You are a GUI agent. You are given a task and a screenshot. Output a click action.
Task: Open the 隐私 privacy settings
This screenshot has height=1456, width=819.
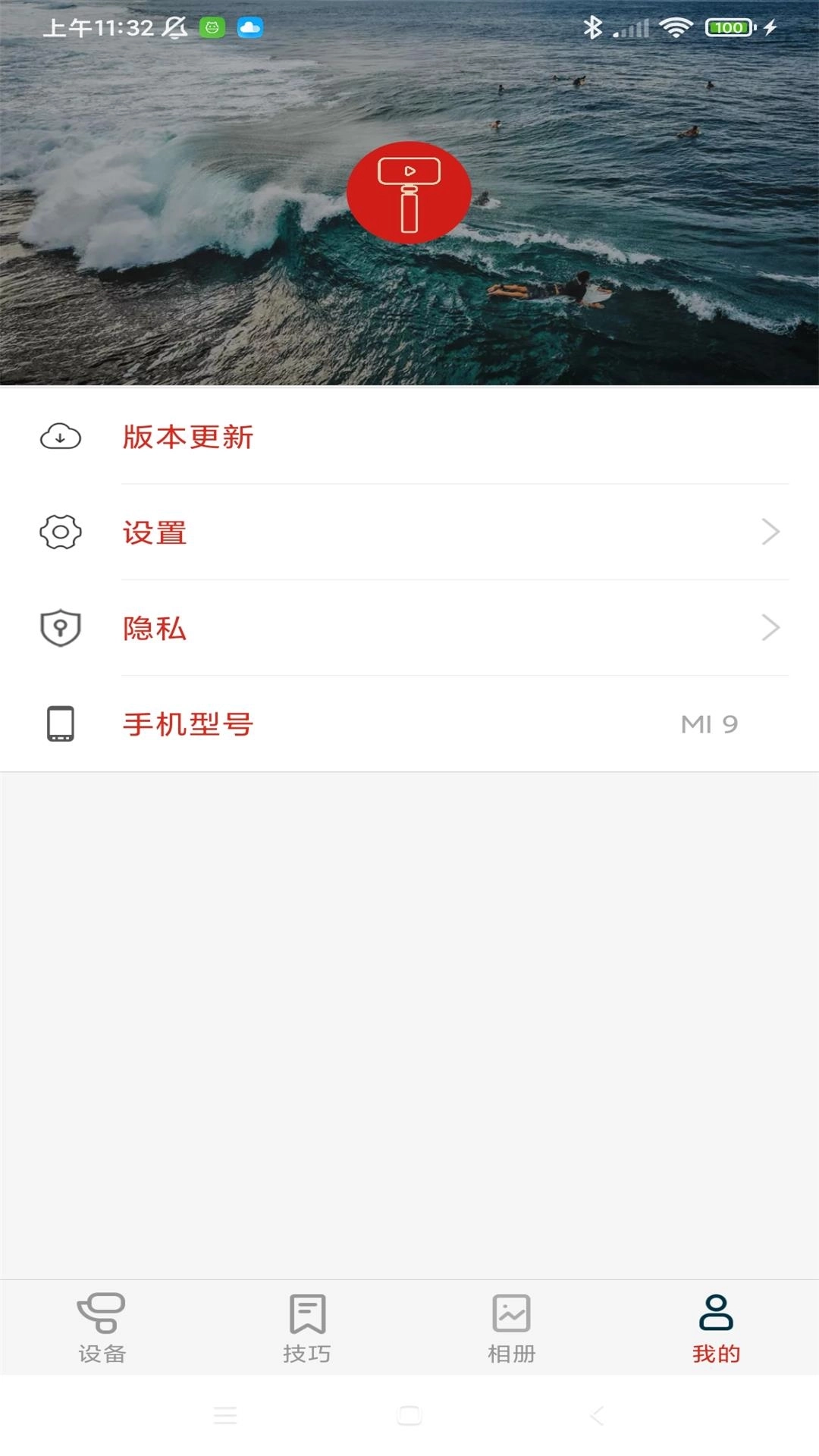pyautogui.click(x=152, y=628)
